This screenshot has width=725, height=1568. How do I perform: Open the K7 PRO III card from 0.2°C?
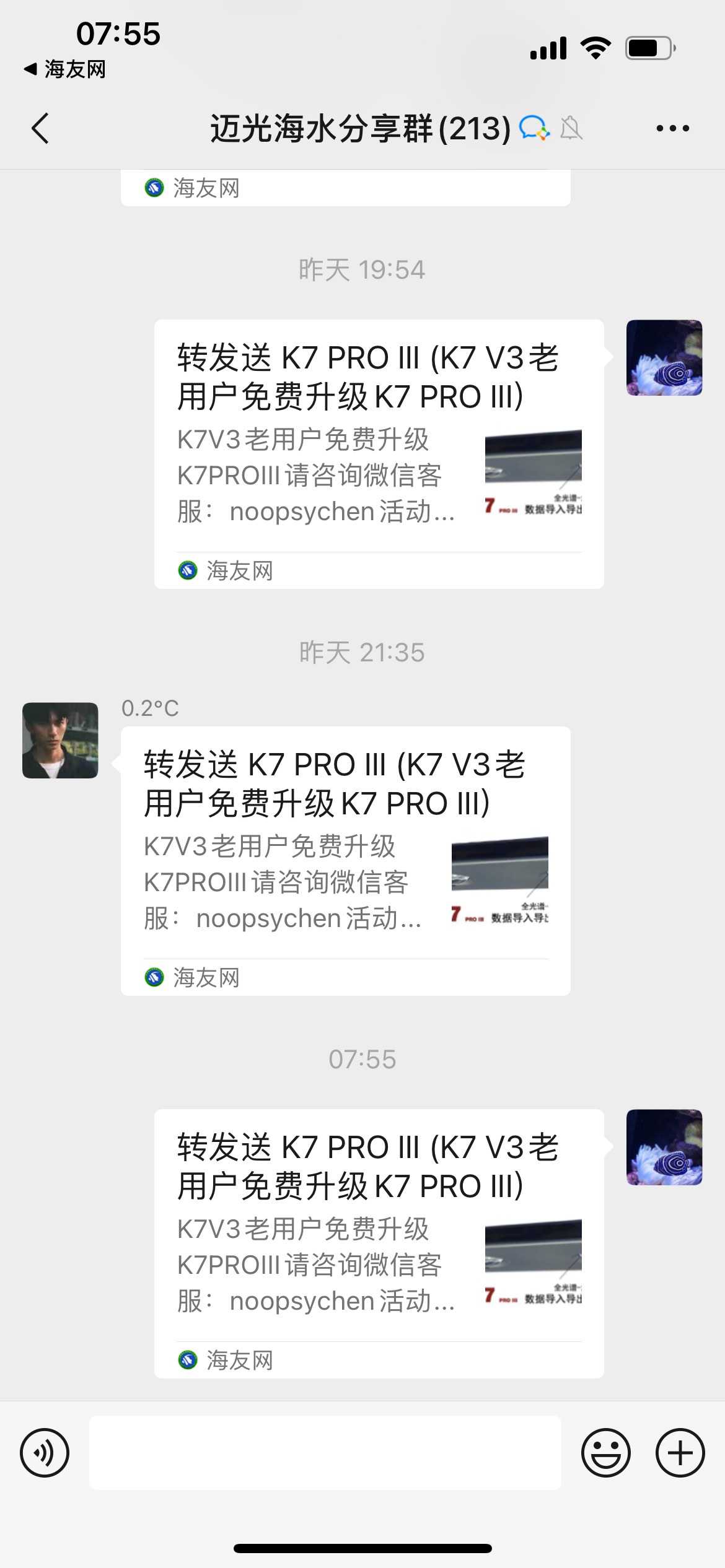pos(345,860)
